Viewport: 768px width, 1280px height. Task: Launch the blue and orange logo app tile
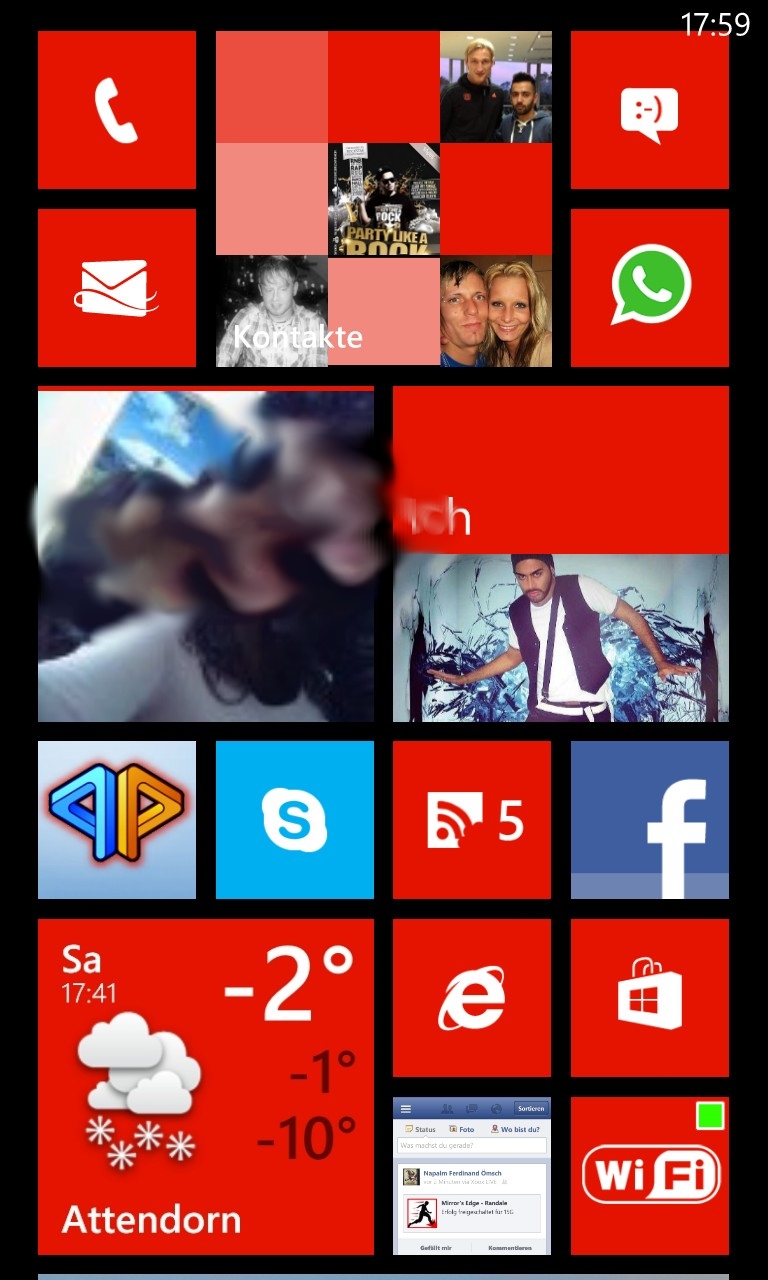(x=117, y=820)
